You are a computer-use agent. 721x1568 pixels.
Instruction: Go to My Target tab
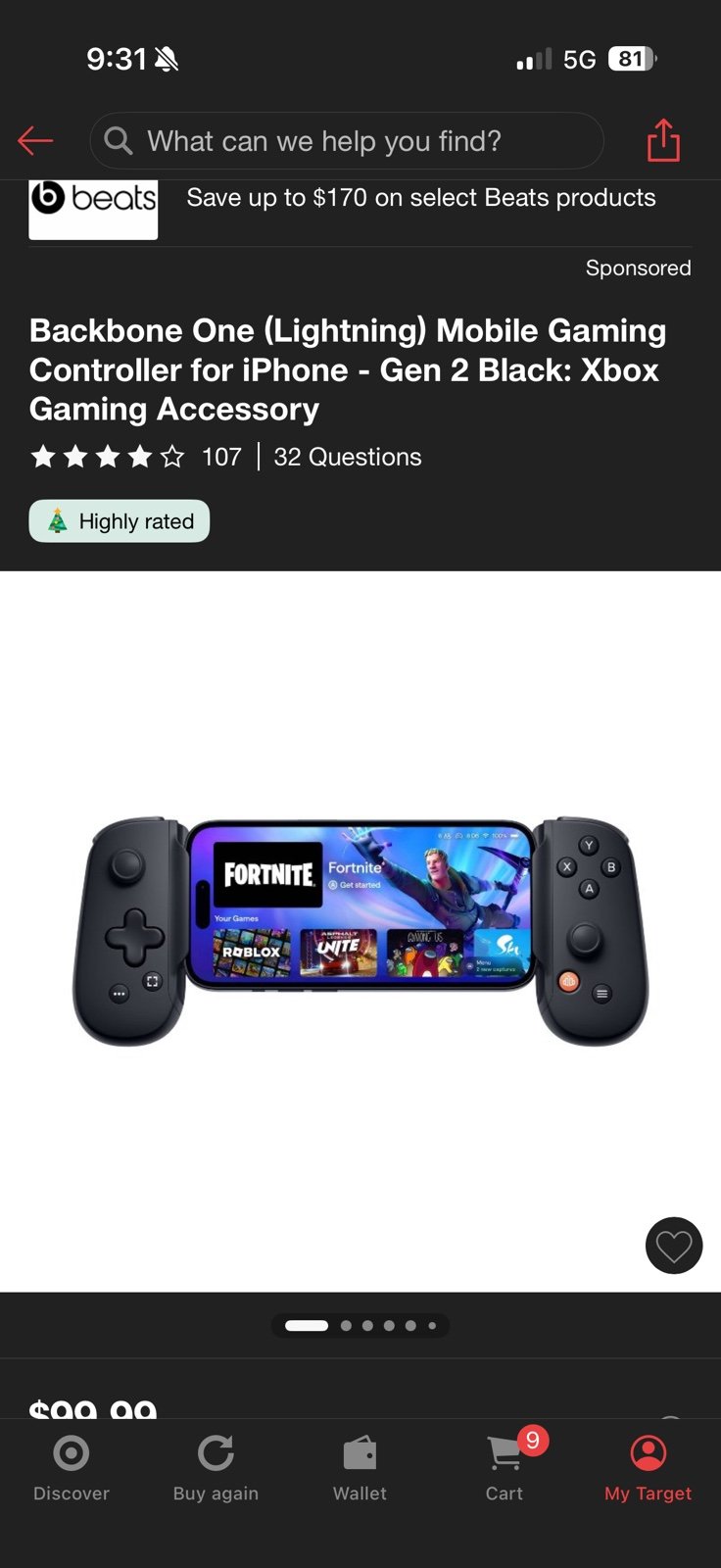pos(648,1467)
